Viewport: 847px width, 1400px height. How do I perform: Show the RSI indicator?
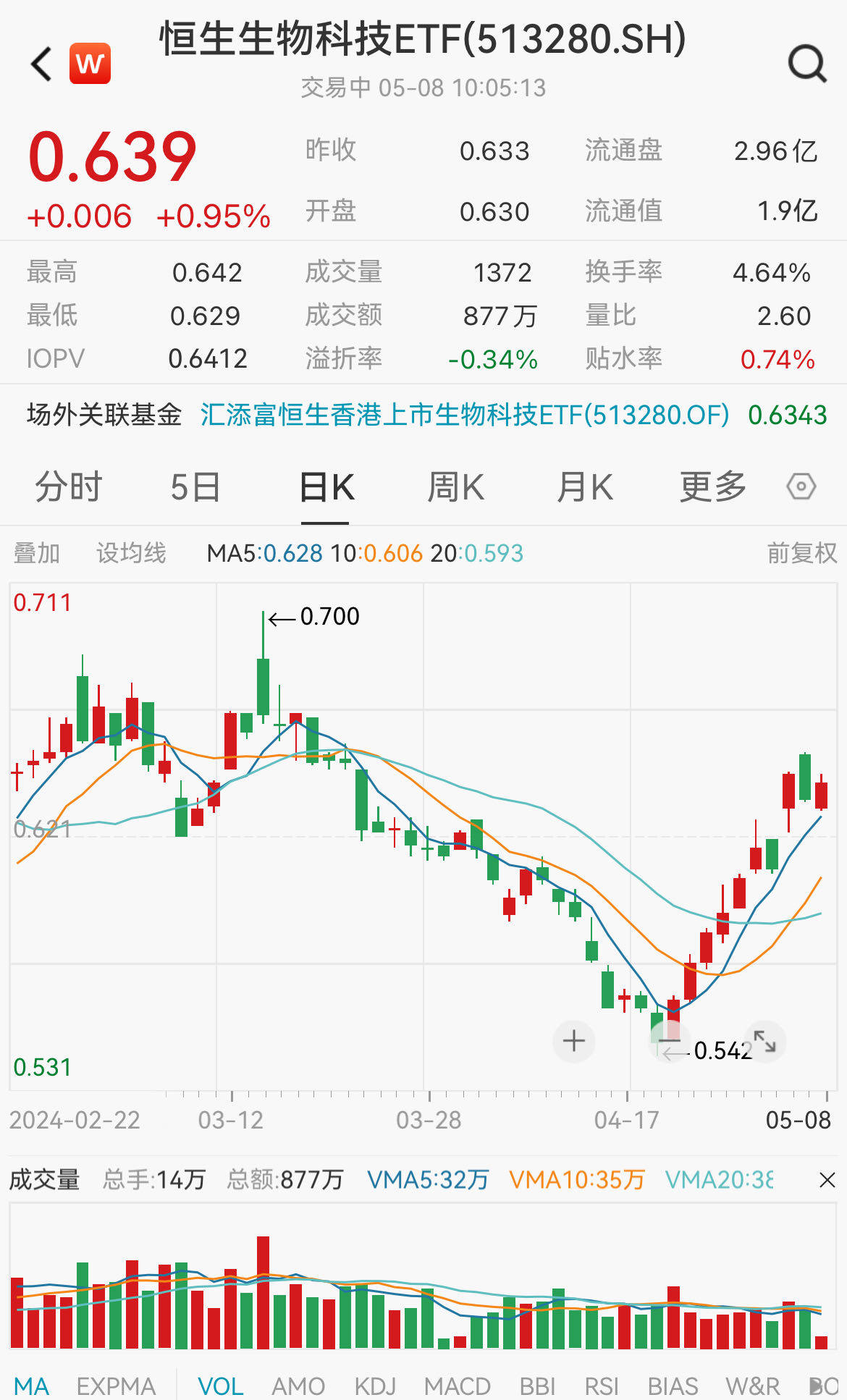(601, 1386)
